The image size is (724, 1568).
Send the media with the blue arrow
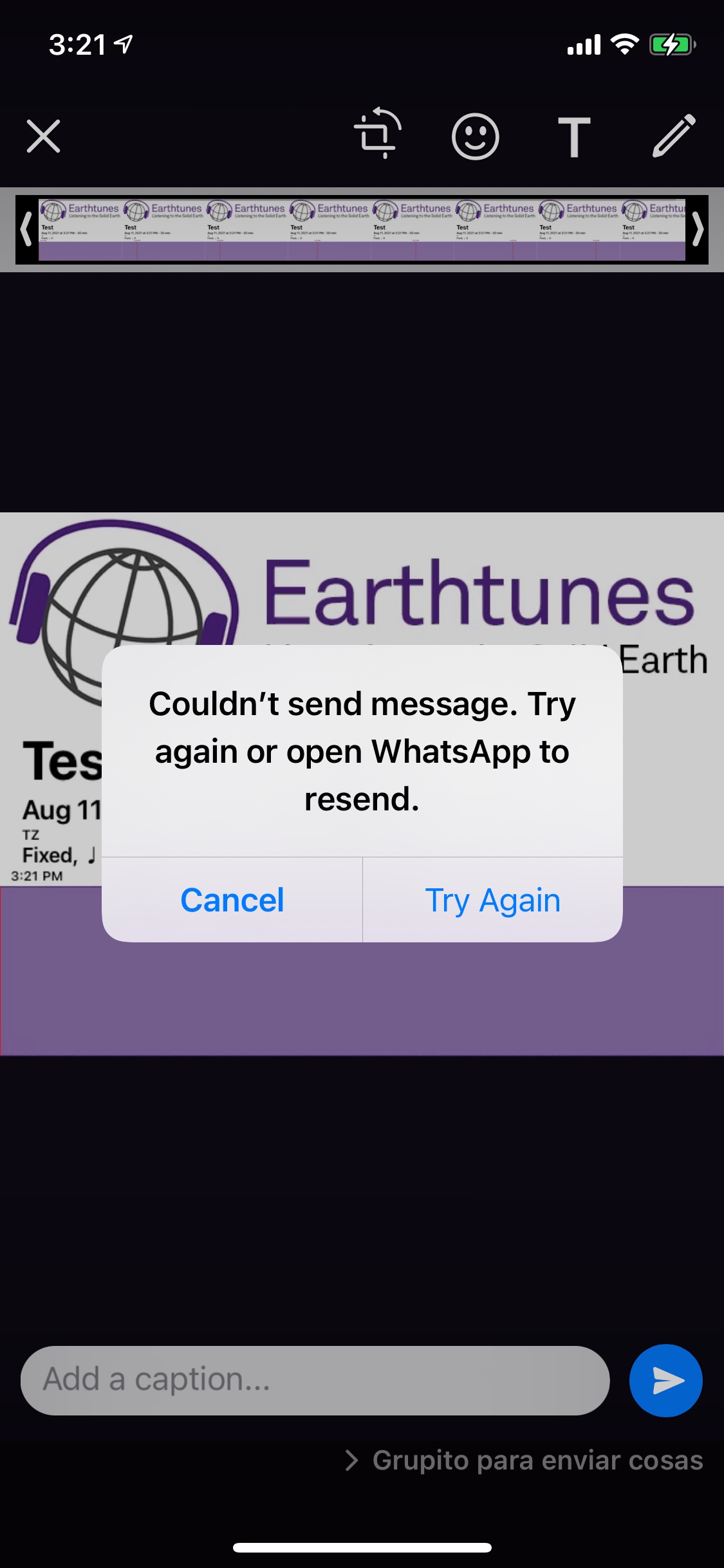[665, 1379]
